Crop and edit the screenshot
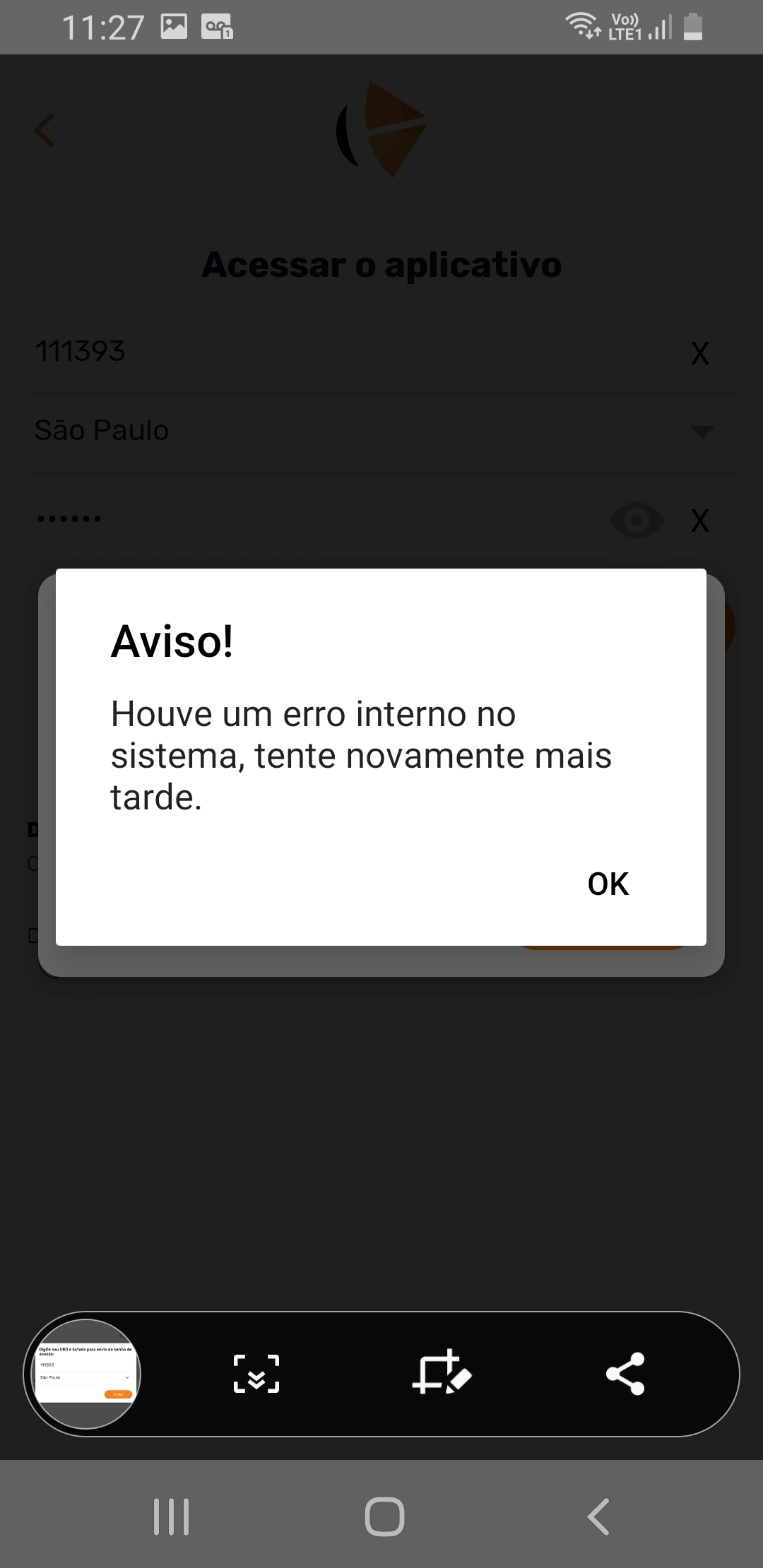 (x=441, y=1374)
